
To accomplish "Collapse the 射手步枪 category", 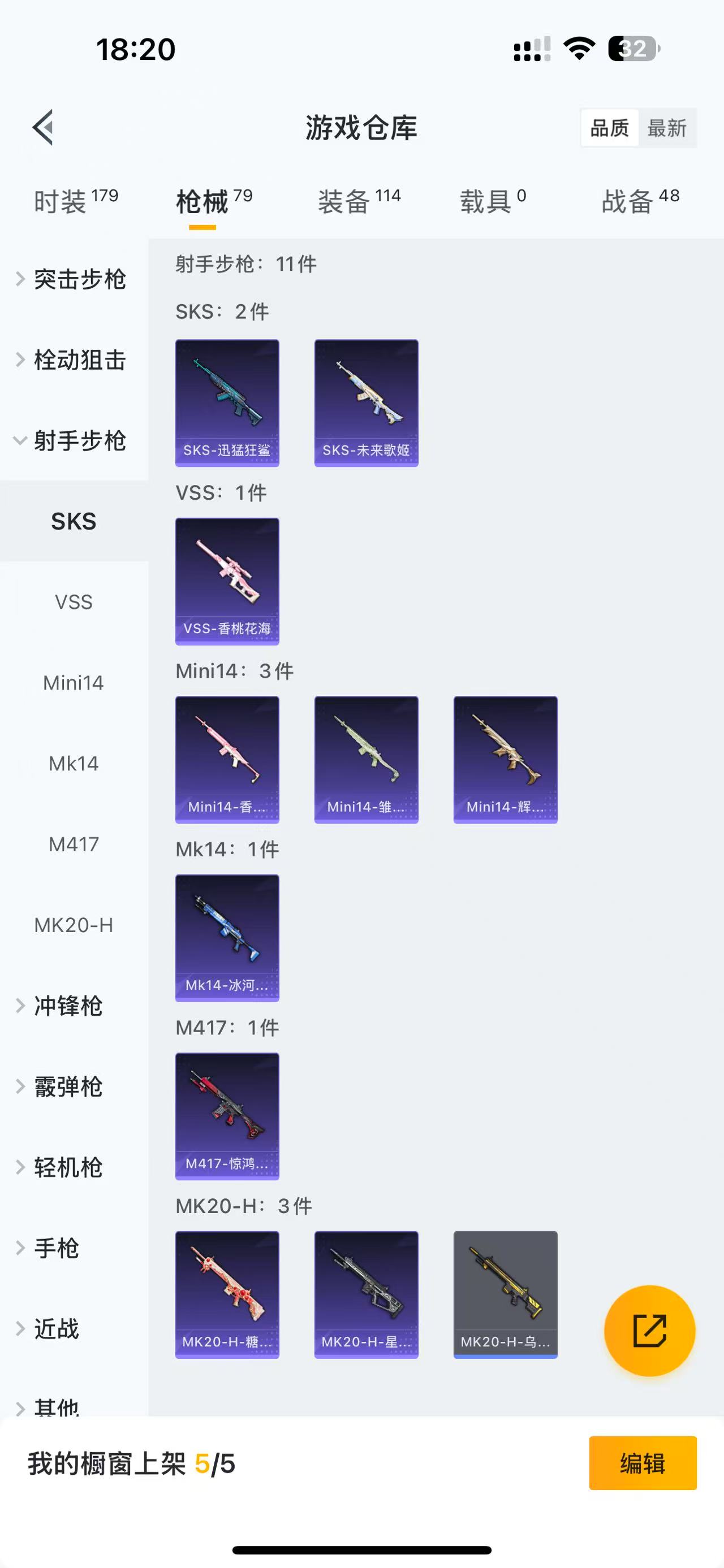I will 74,440.
